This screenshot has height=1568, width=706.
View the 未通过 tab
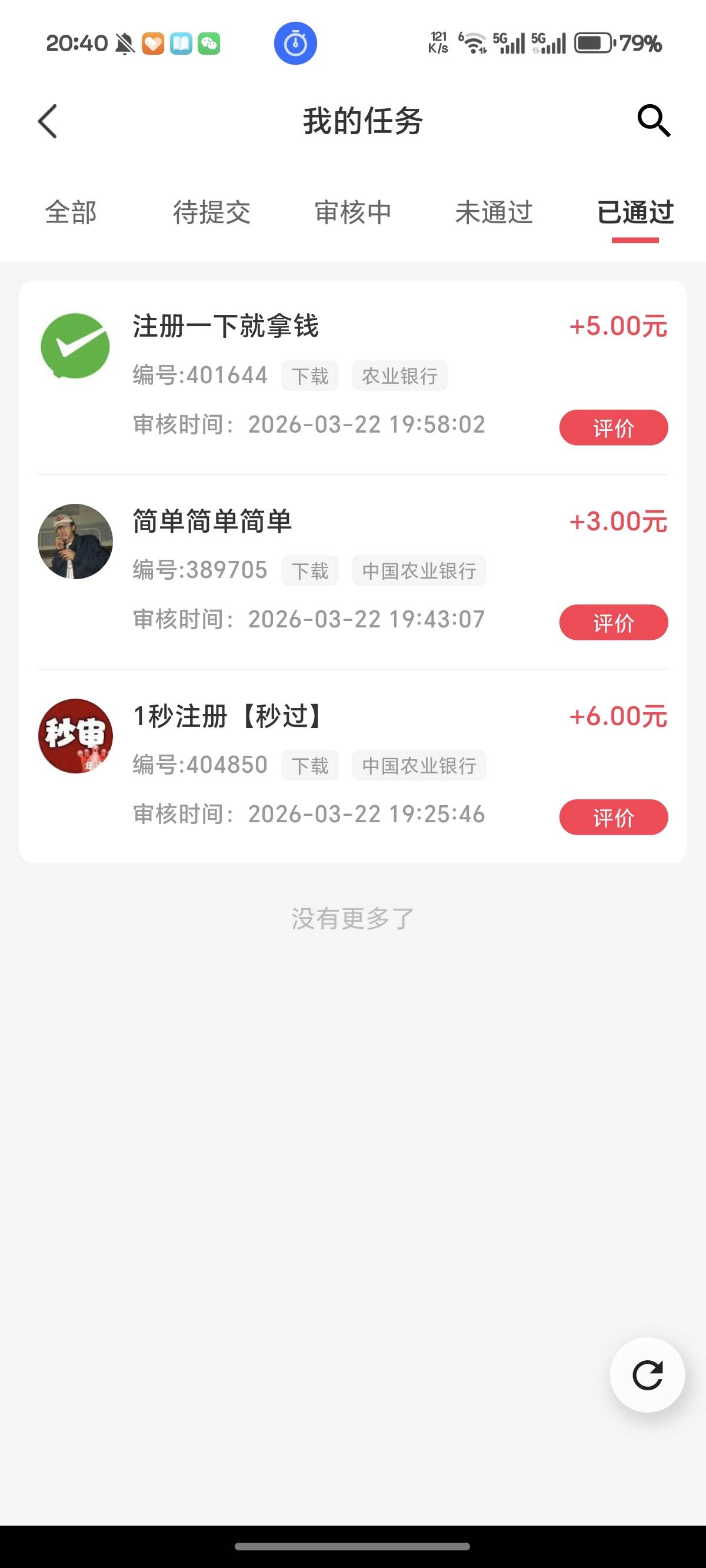coord(494,212)
